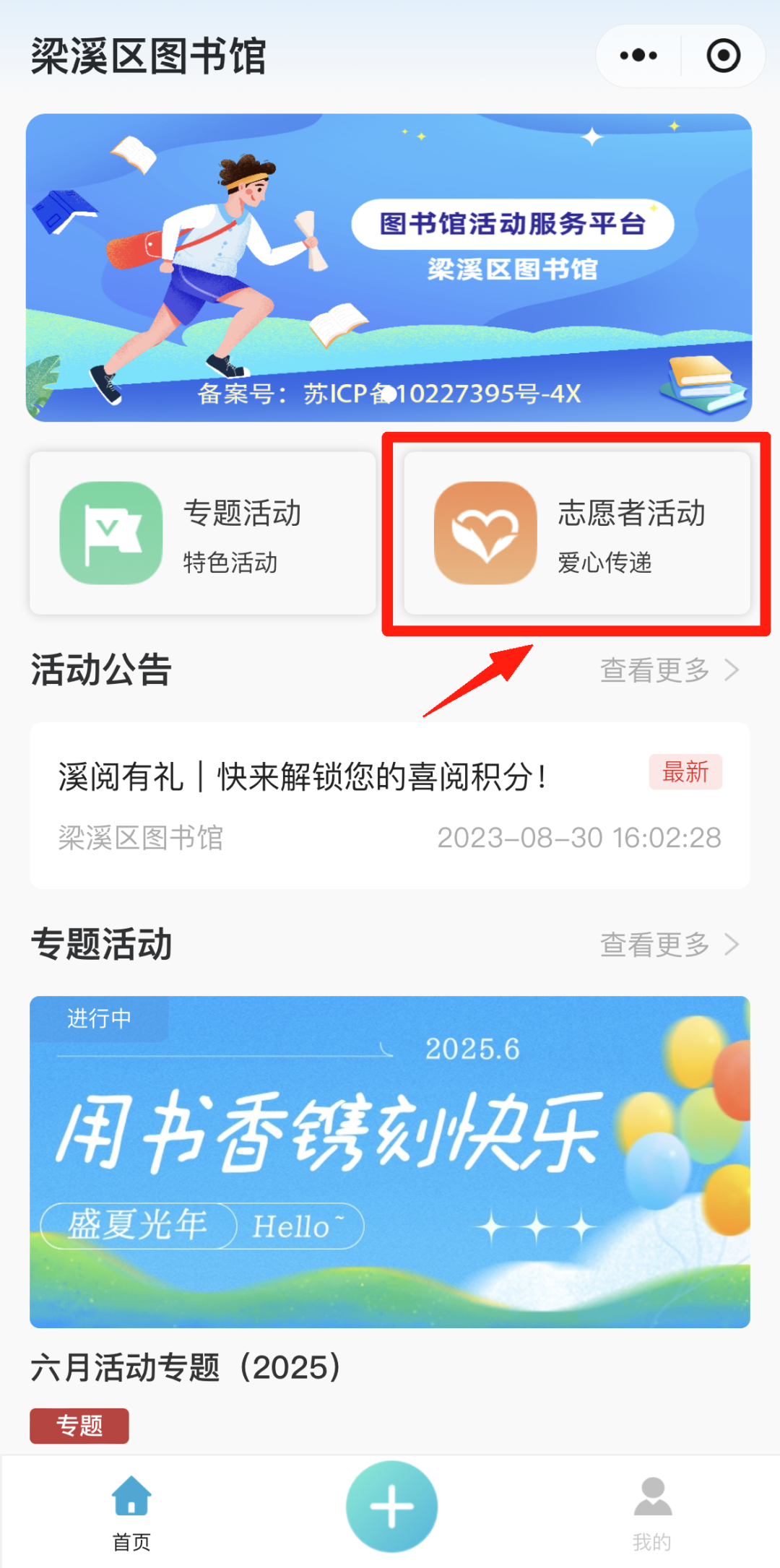Open the mini program more options menu

[638, 56]
